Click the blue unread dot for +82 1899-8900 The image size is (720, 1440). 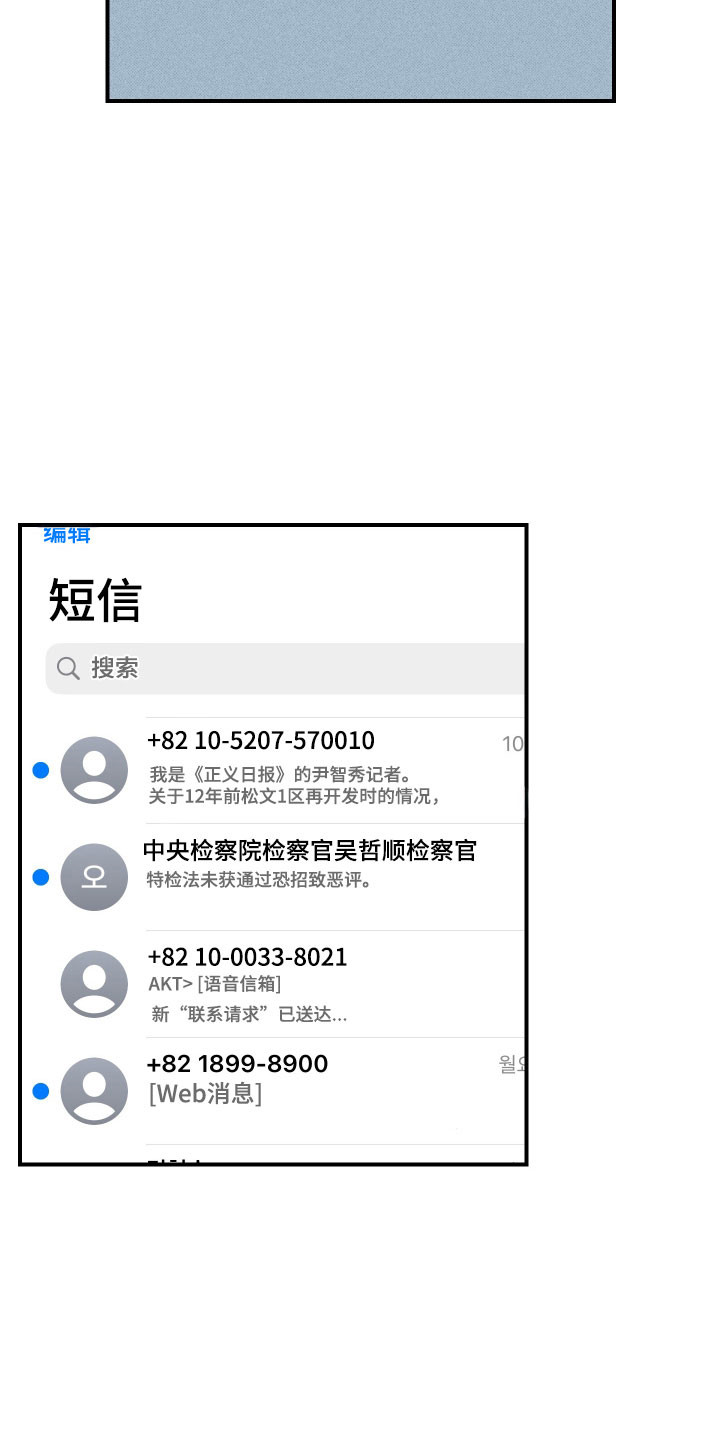point(41,1091)
